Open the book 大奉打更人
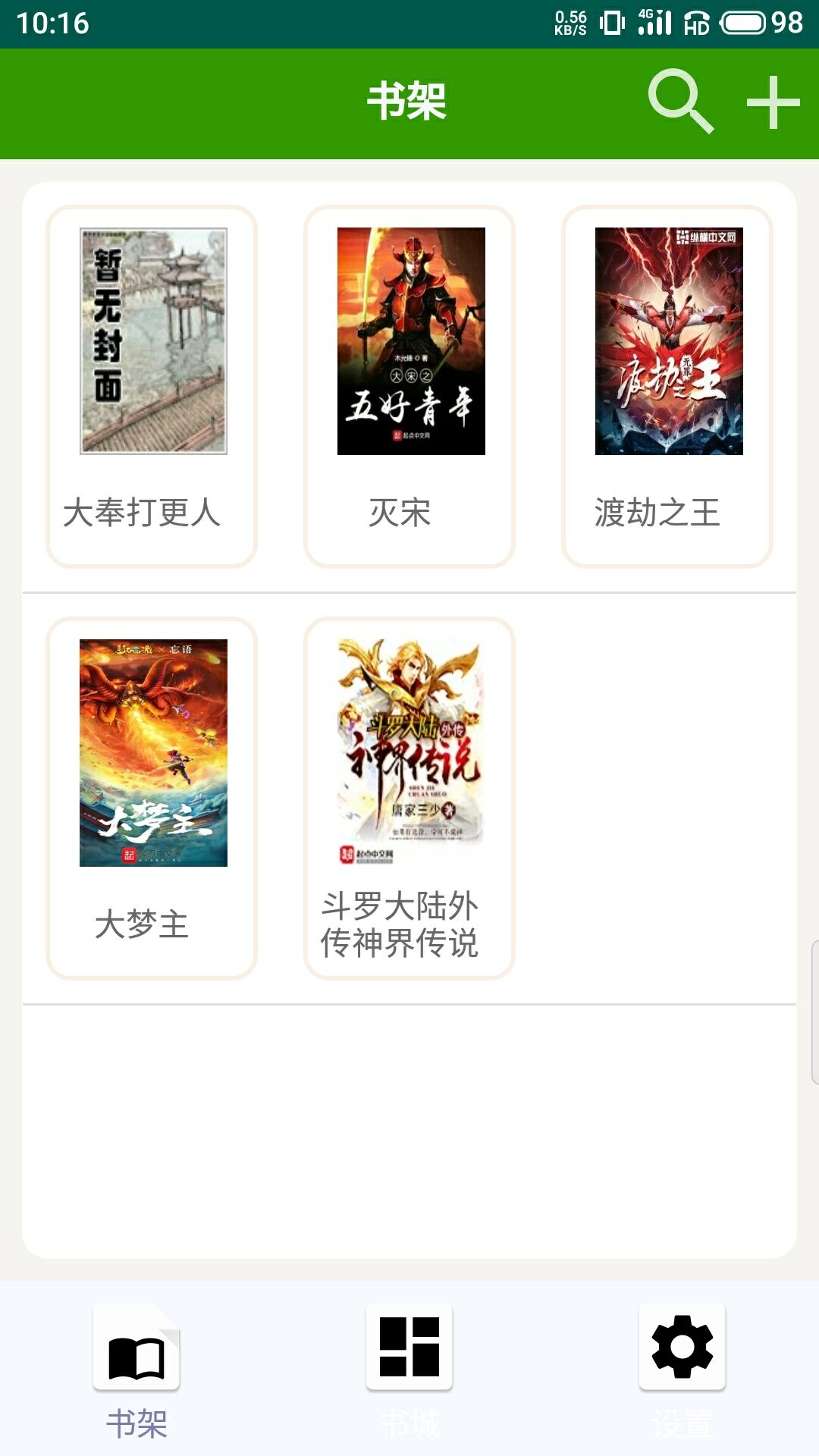The width and height of the screenshot is (819, 1456). [152, 386]
